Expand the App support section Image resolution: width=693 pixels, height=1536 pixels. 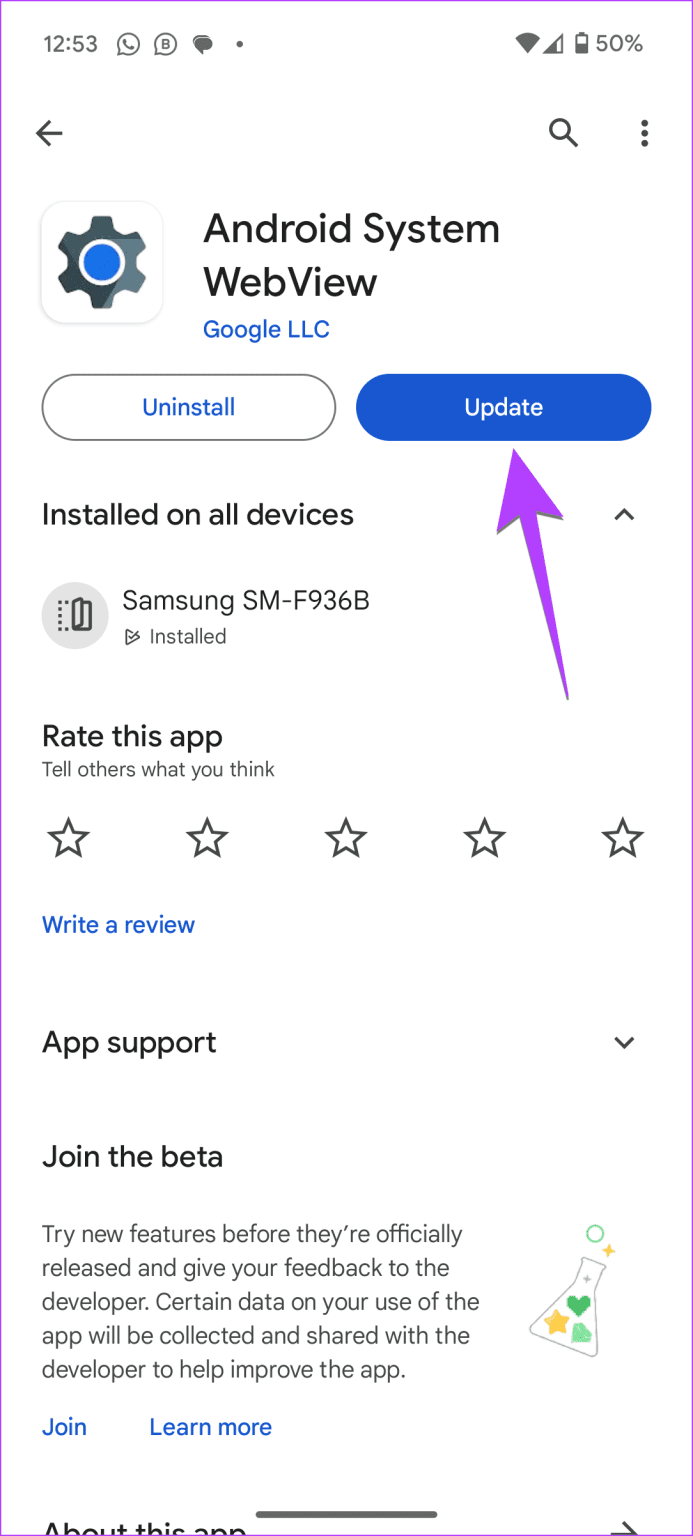(624, 1043)
